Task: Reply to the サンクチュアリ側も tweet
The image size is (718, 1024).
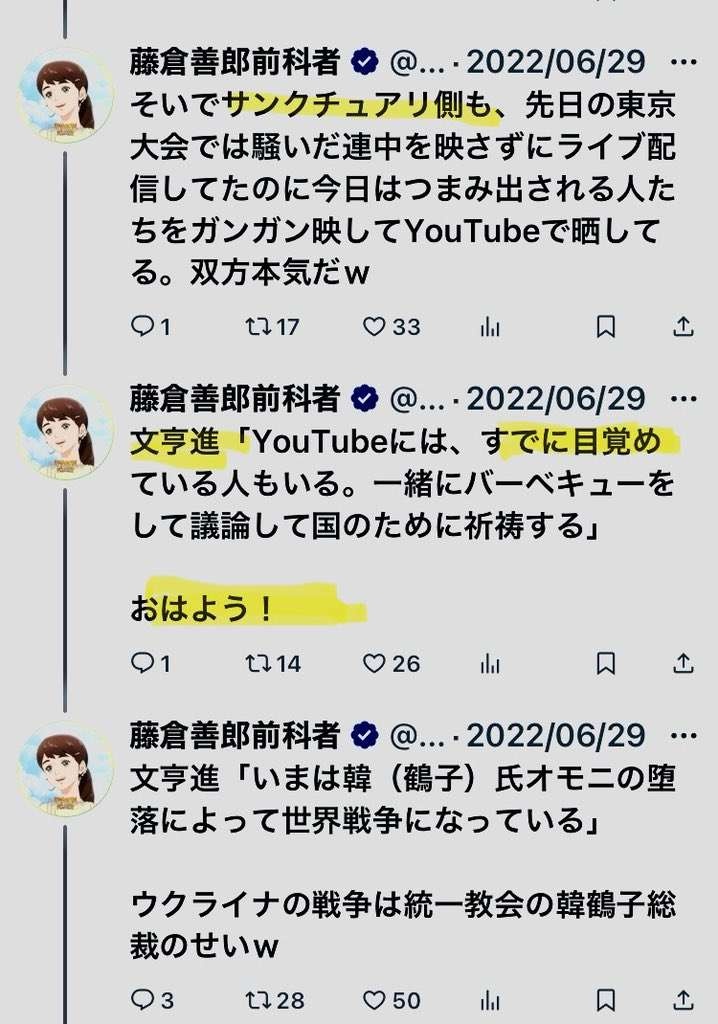Action: coord(143,326)
